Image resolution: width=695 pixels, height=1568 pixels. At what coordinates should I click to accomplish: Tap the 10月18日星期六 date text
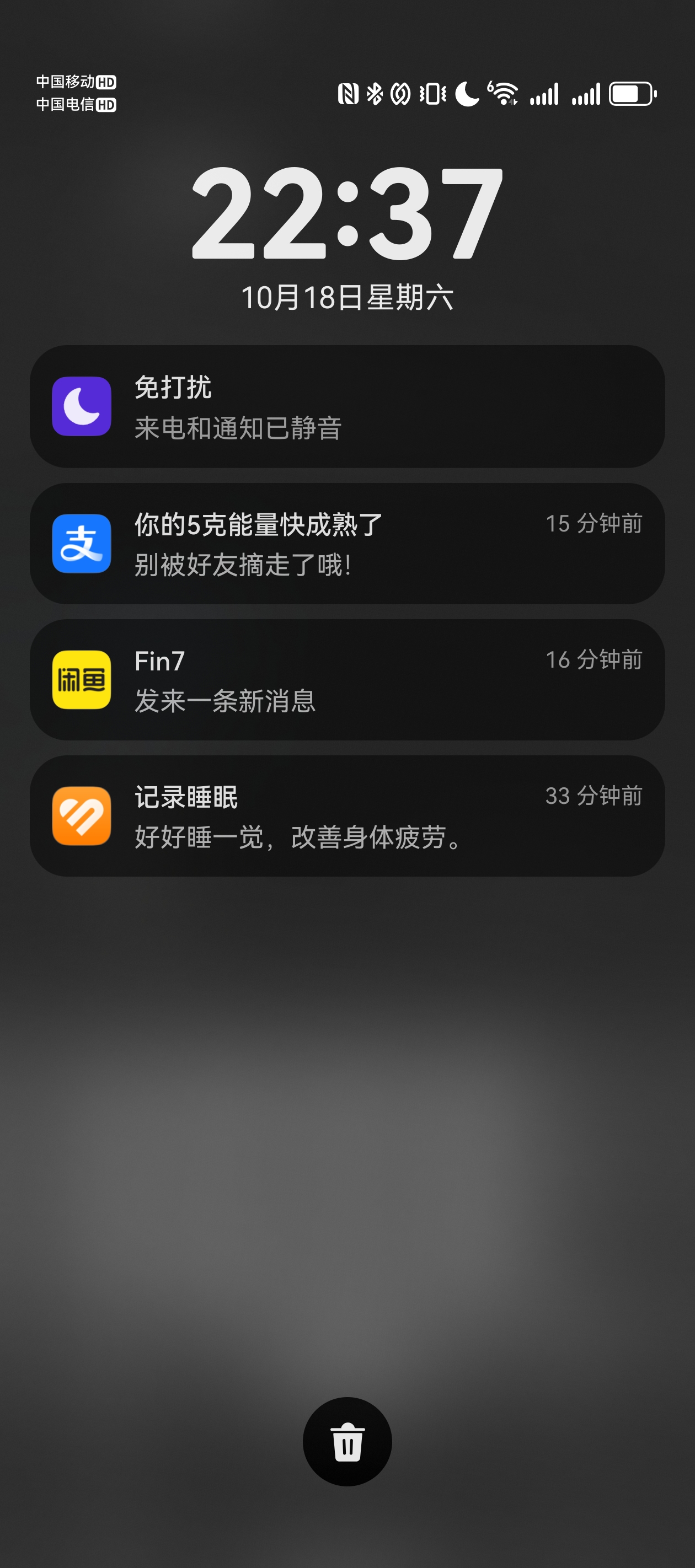[346, 298]
